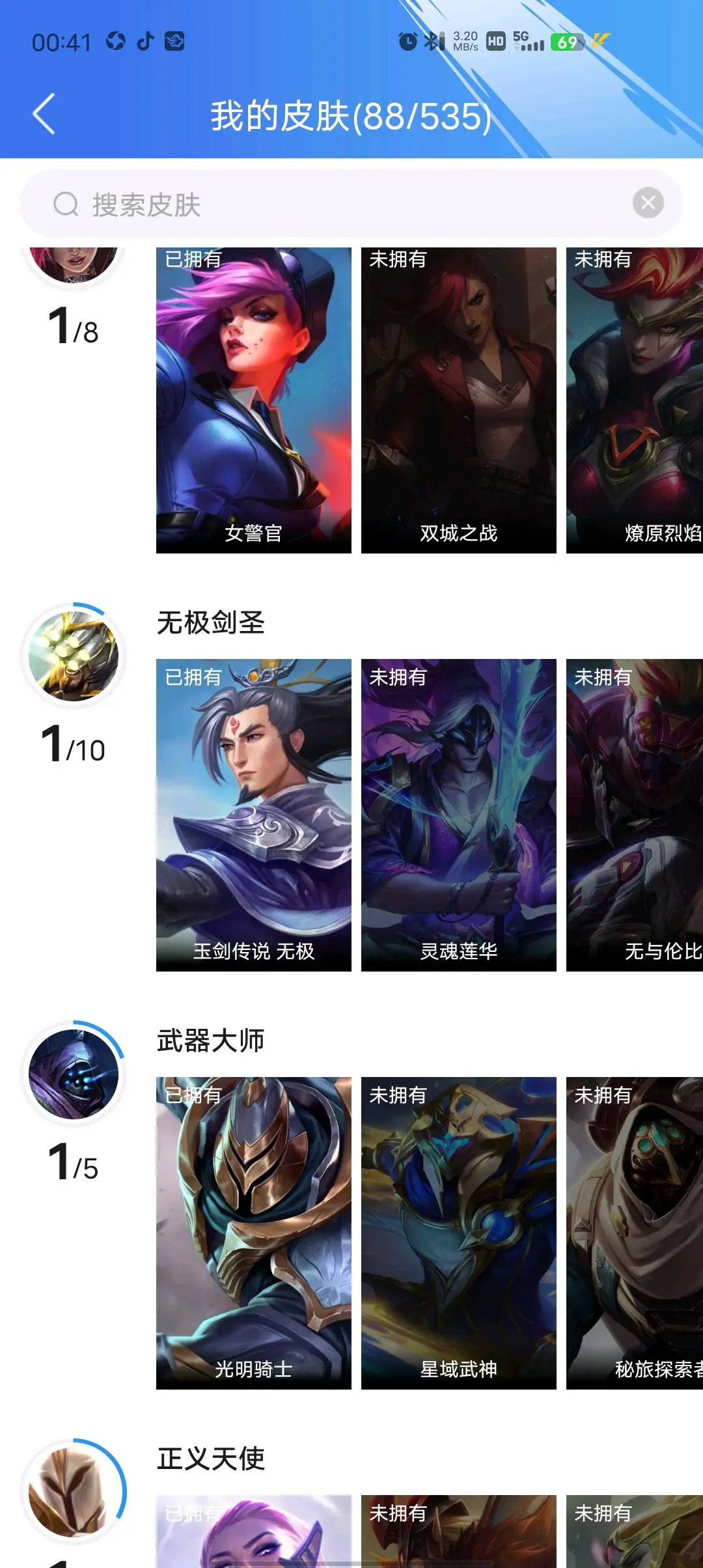This screenshot has height=1568, width=703.
Task: Go back from the 我的皮肤 page
Action: 44,114
